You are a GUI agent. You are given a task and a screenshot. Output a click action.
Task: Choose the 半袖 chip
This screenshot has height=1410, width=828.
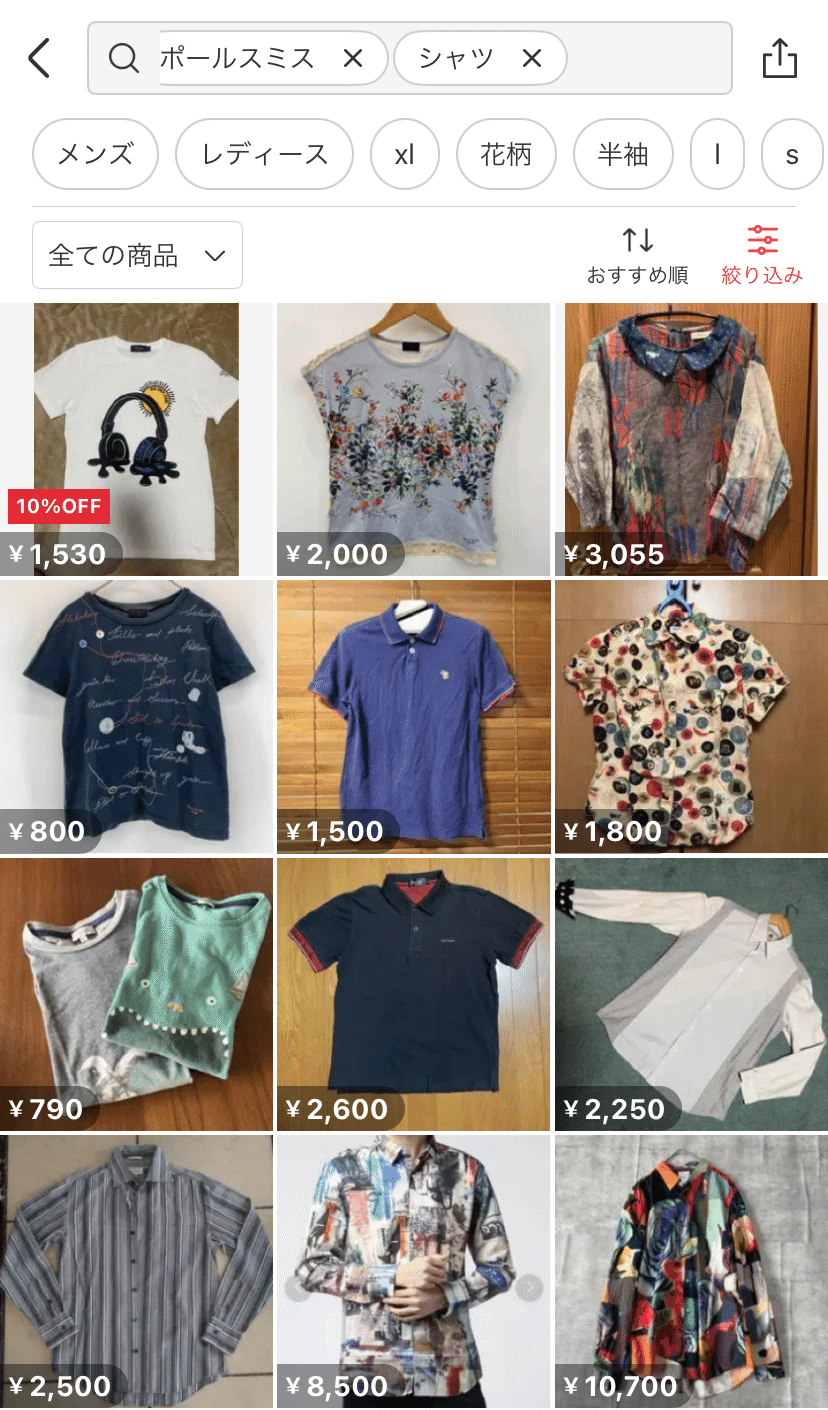623,155
